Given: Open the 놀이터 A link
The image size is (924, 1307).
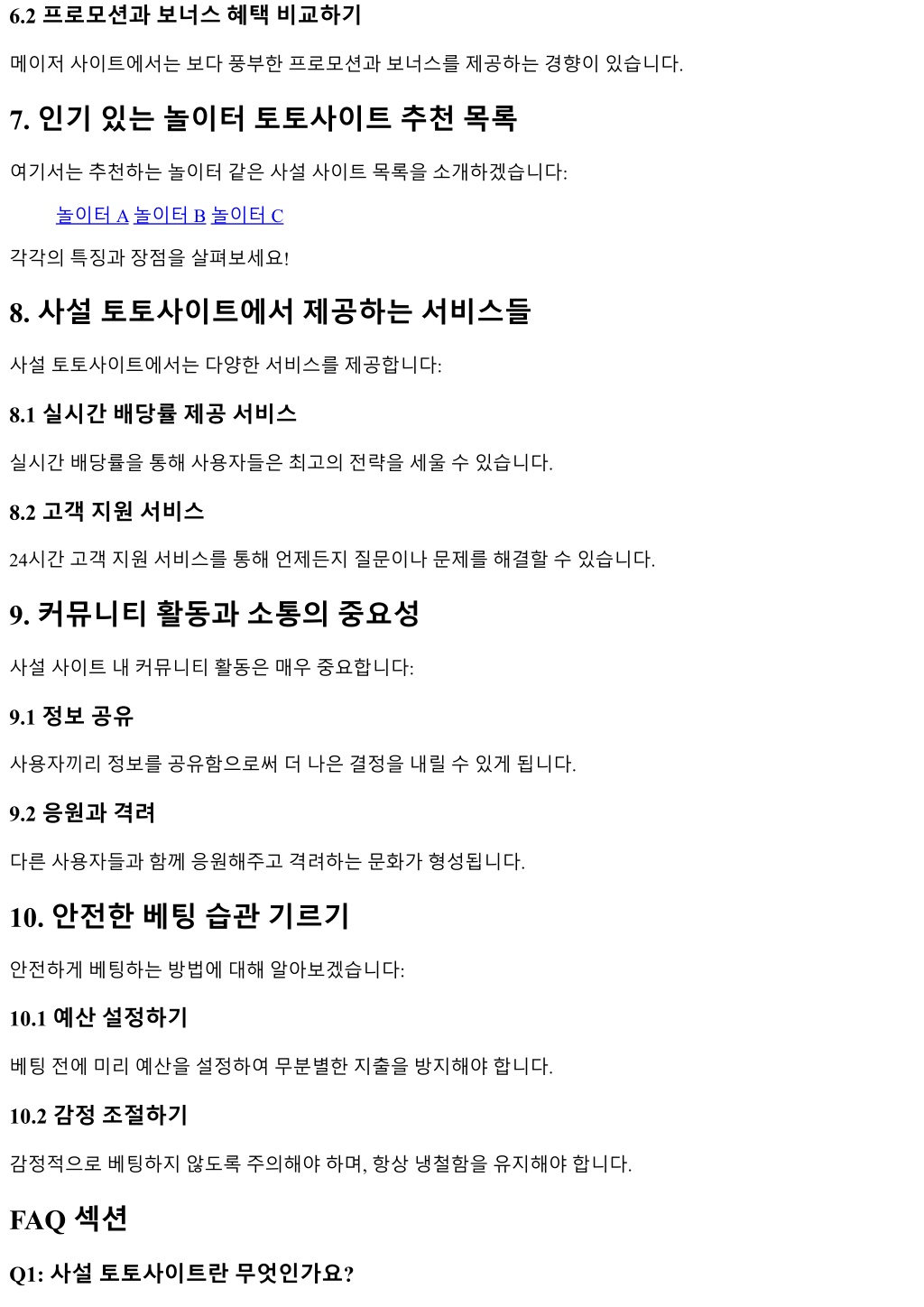Looking at the screenshot, I should [x=92, y=215].
